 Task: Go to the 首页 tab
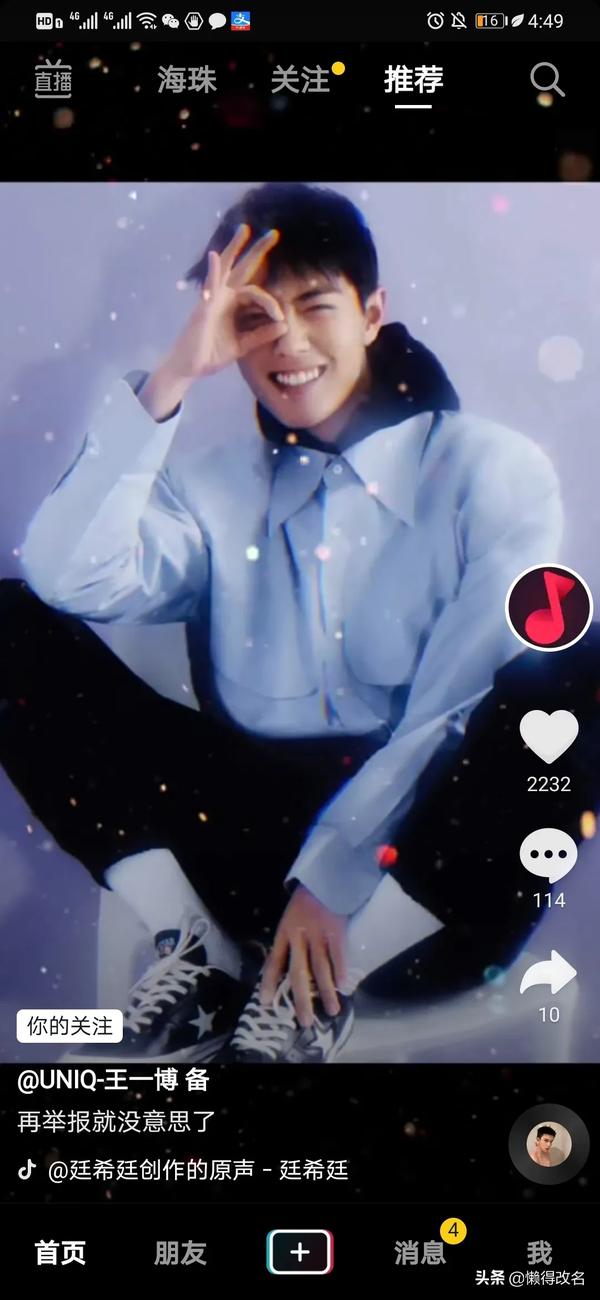pyautogui.click(x=60, y=1252)
